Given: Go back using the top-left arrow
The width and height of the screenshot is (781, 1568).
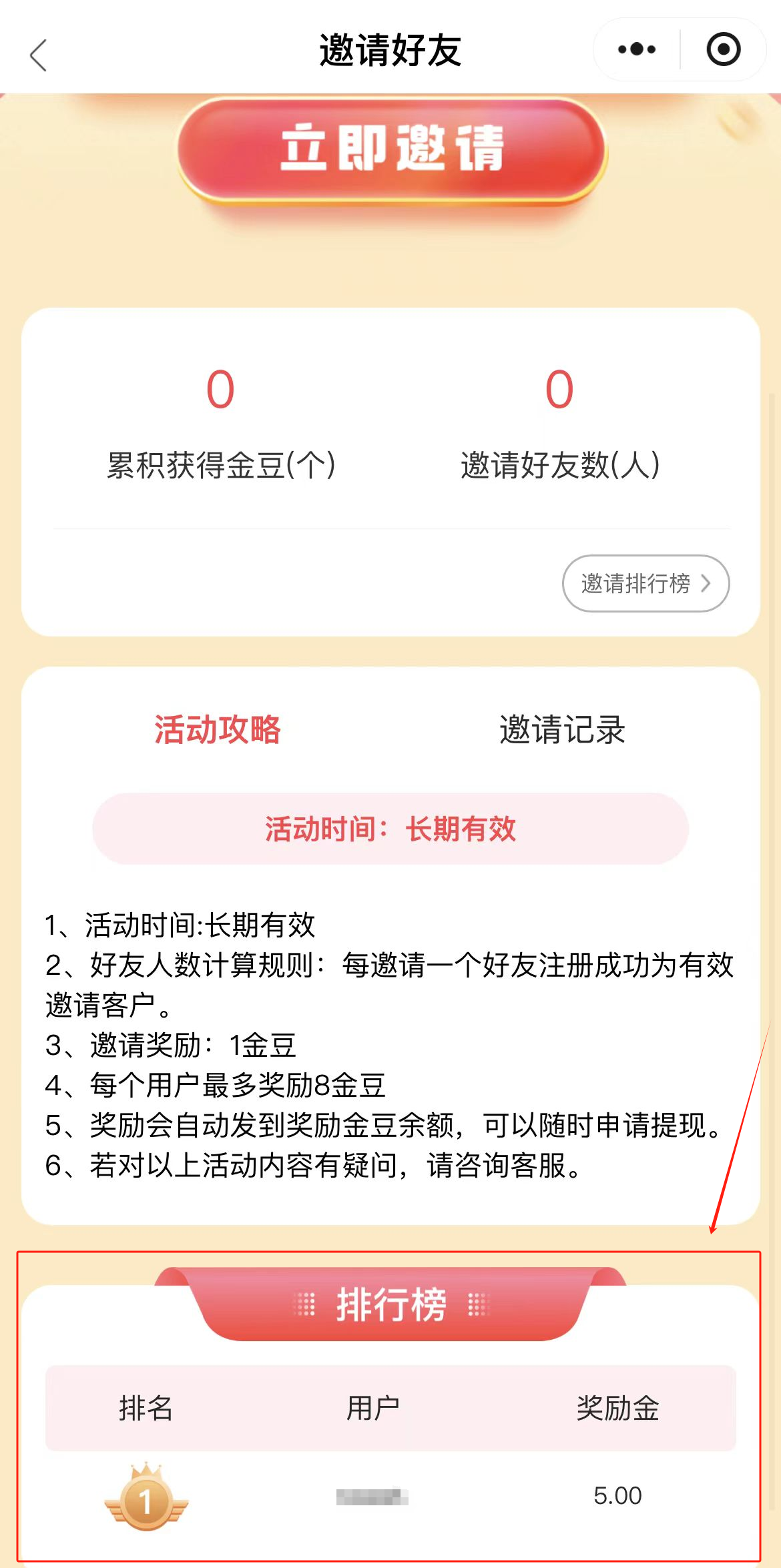Looking at the screenshot, I should click(x=39, y=55).
